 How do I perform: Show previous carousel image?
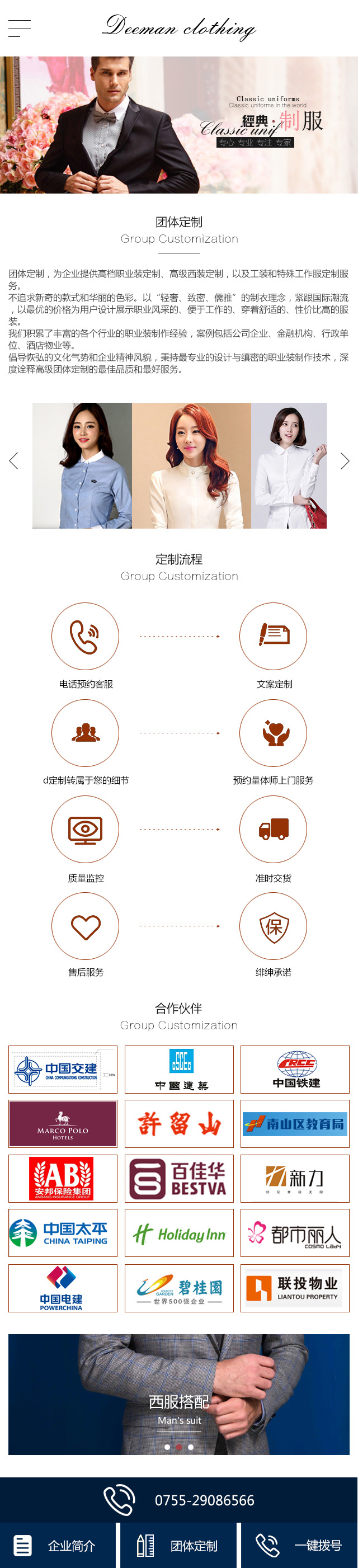click(x=13, y=461)
